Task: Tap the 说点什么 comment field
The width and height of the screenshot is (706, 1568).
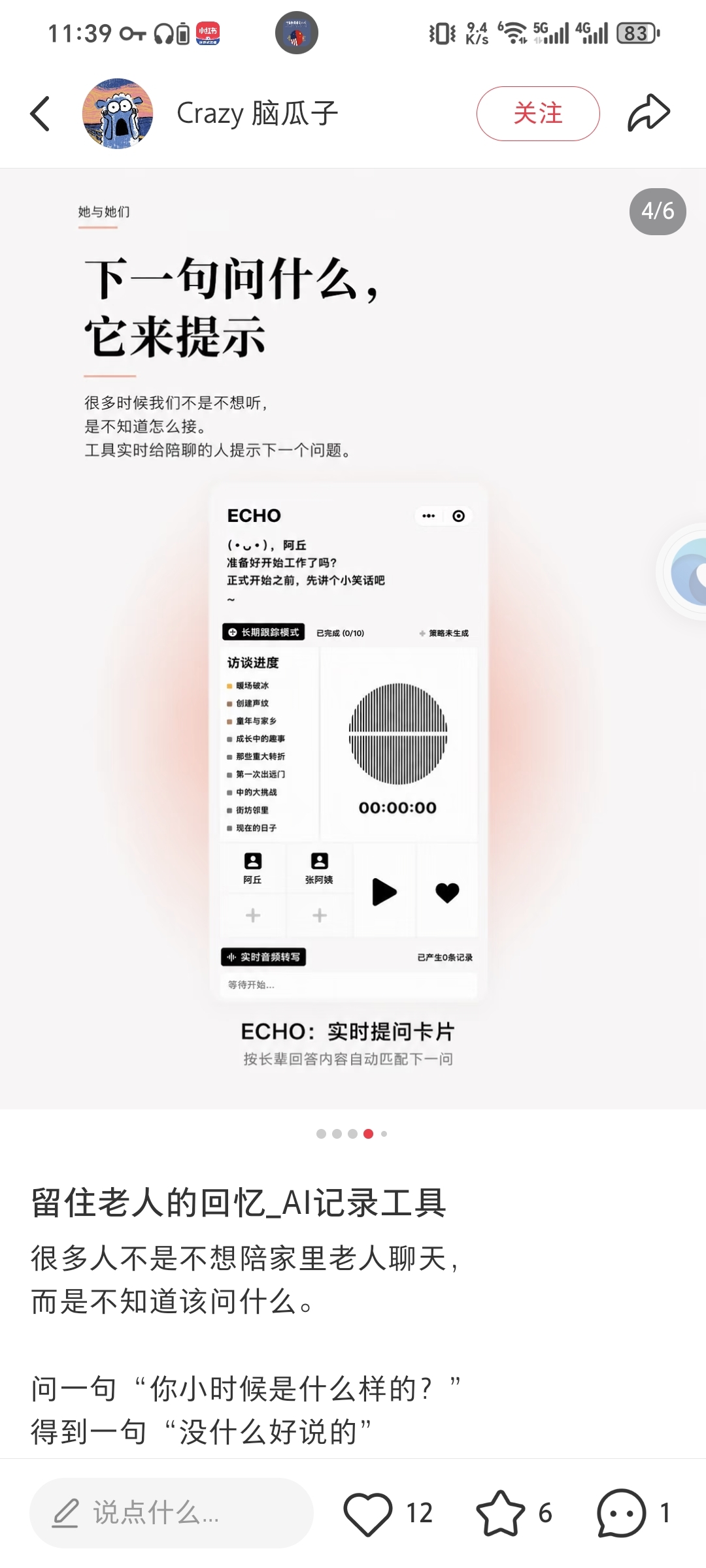Action: coord(171,1512)
